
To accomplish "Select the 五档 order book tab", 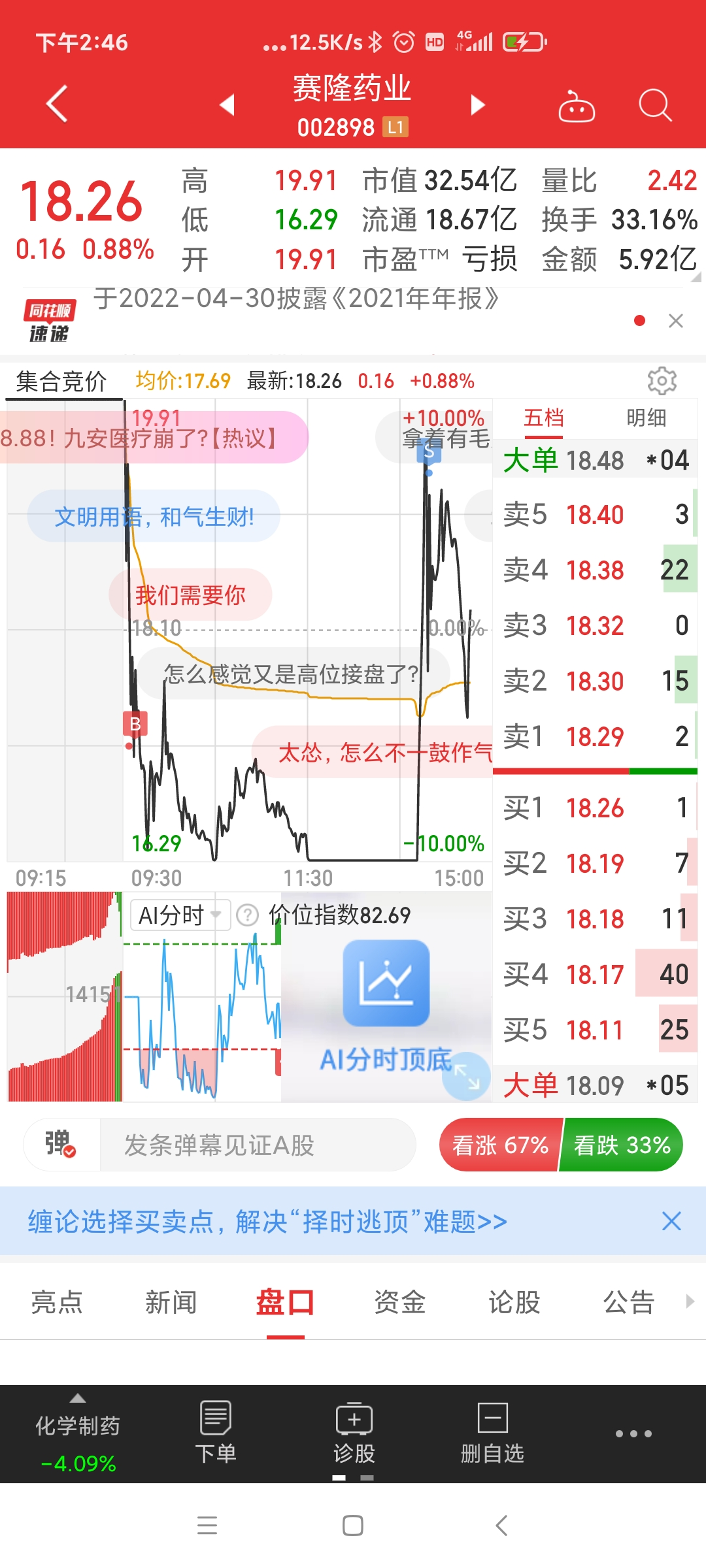I will coord(543,418).
